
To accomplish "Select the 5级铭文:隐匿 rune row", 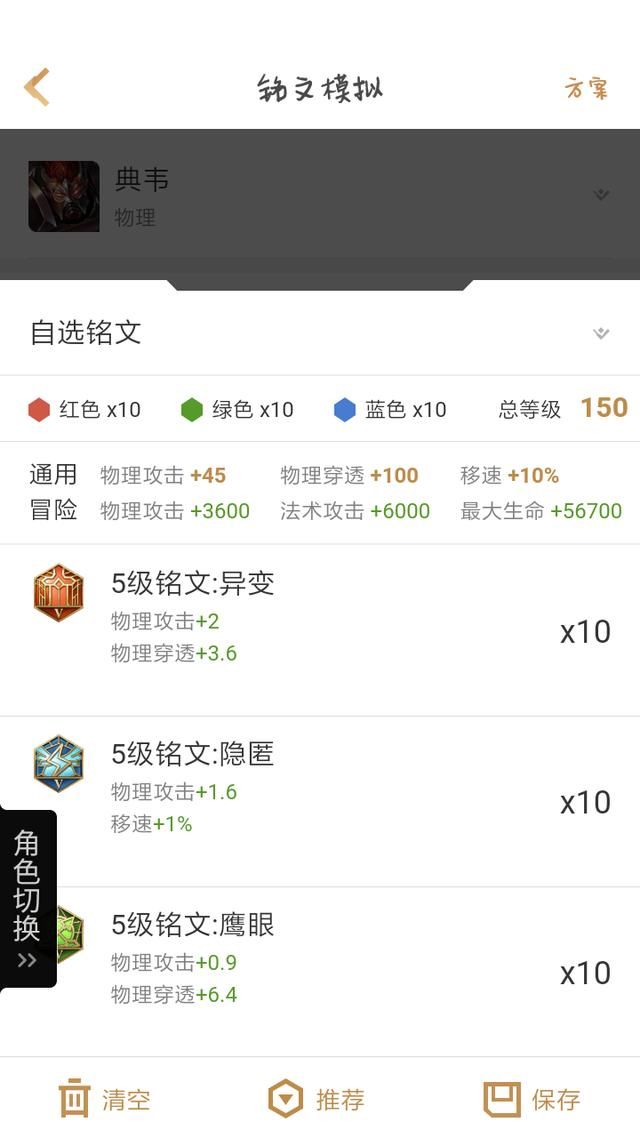I will click(320, 802).
